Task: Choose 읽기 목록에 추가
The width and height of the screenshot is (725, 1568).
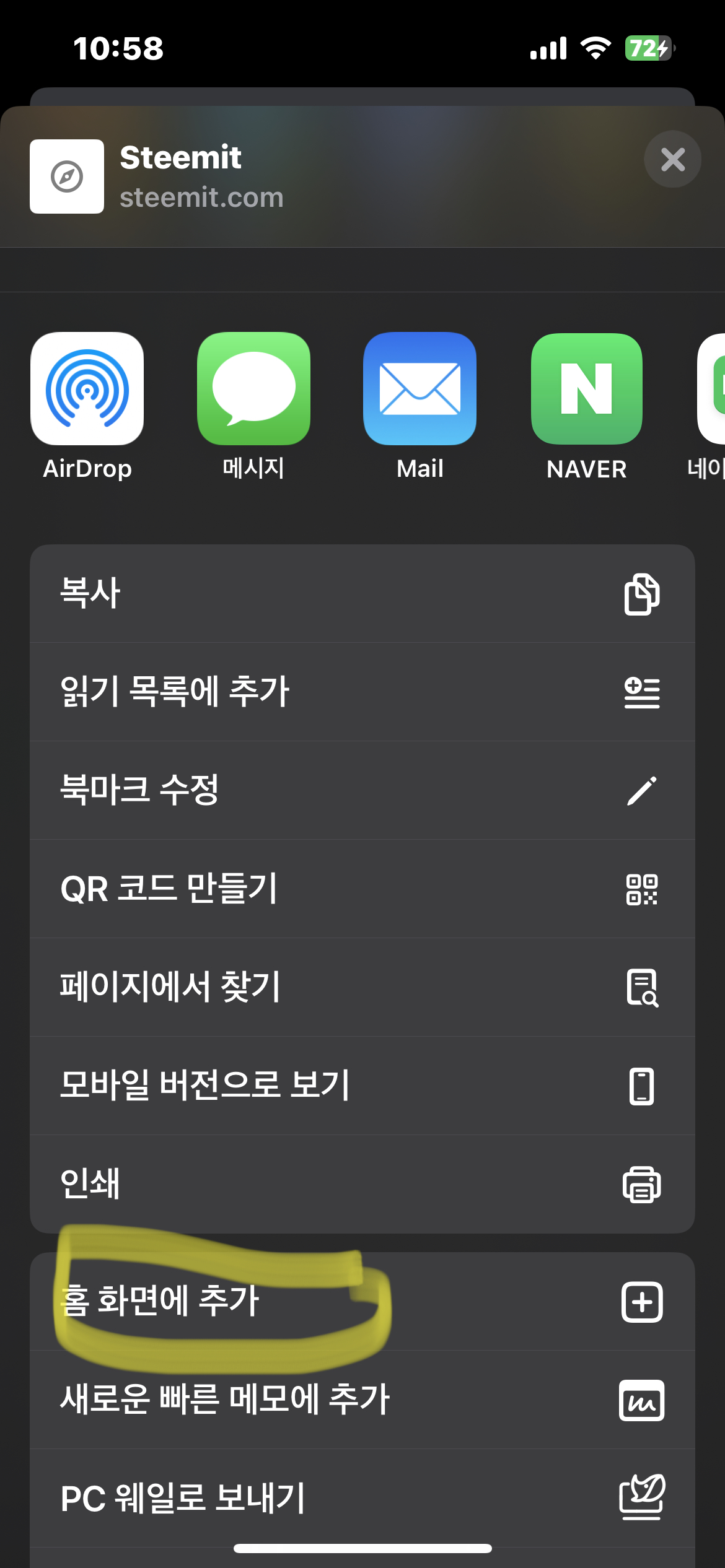Action: (x=362, y=692)
